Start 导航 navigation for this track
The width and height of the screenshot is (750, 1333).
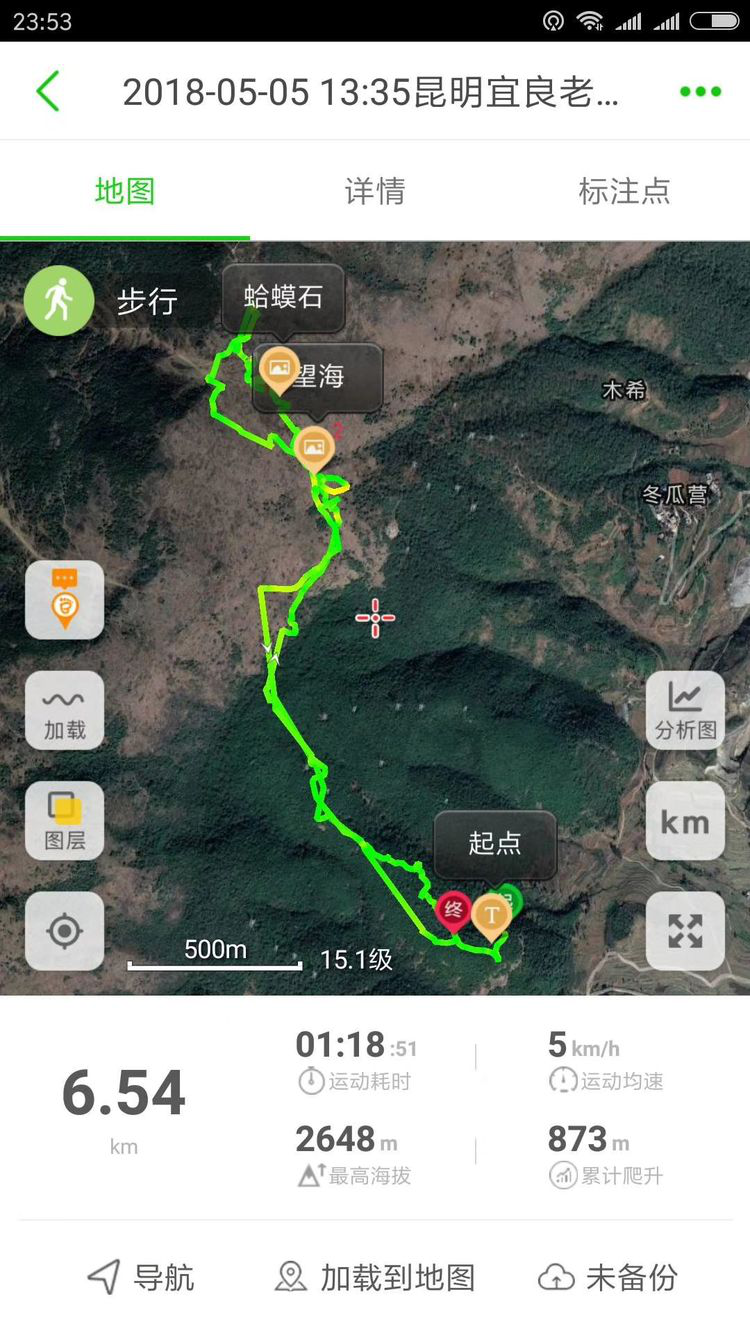pos(141,1277)
